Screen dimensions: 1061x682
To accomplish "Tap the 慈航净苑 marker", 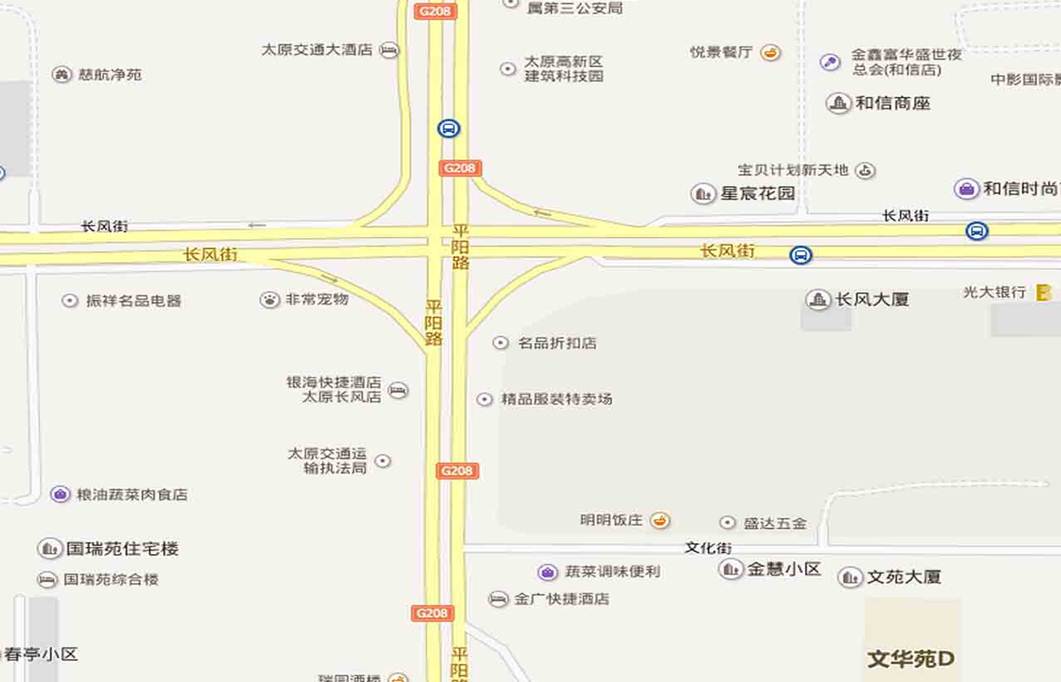I will [62, 74].
